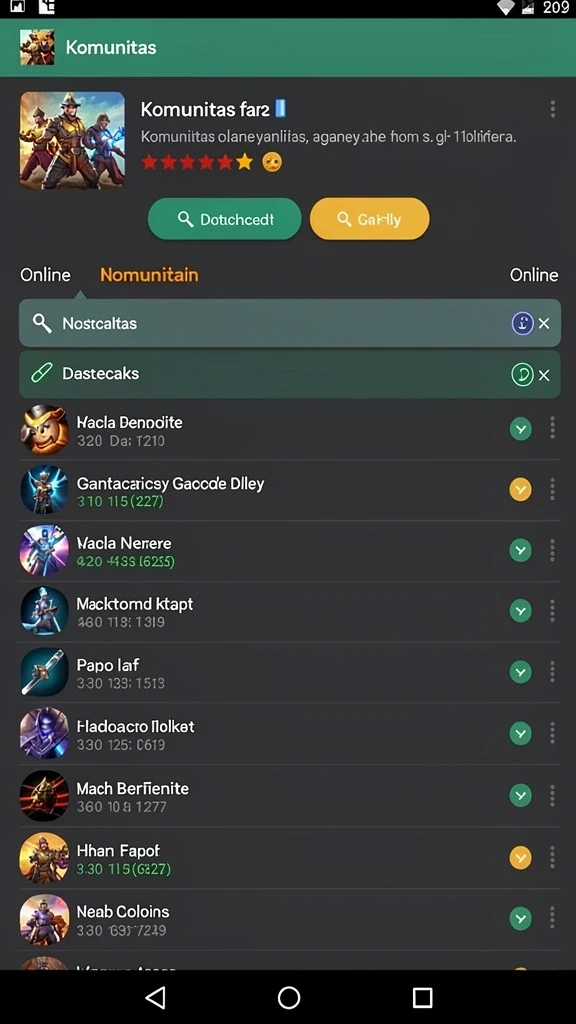
Task: Open more options for Wacla Nenere
Action: (x=552, y=551)
